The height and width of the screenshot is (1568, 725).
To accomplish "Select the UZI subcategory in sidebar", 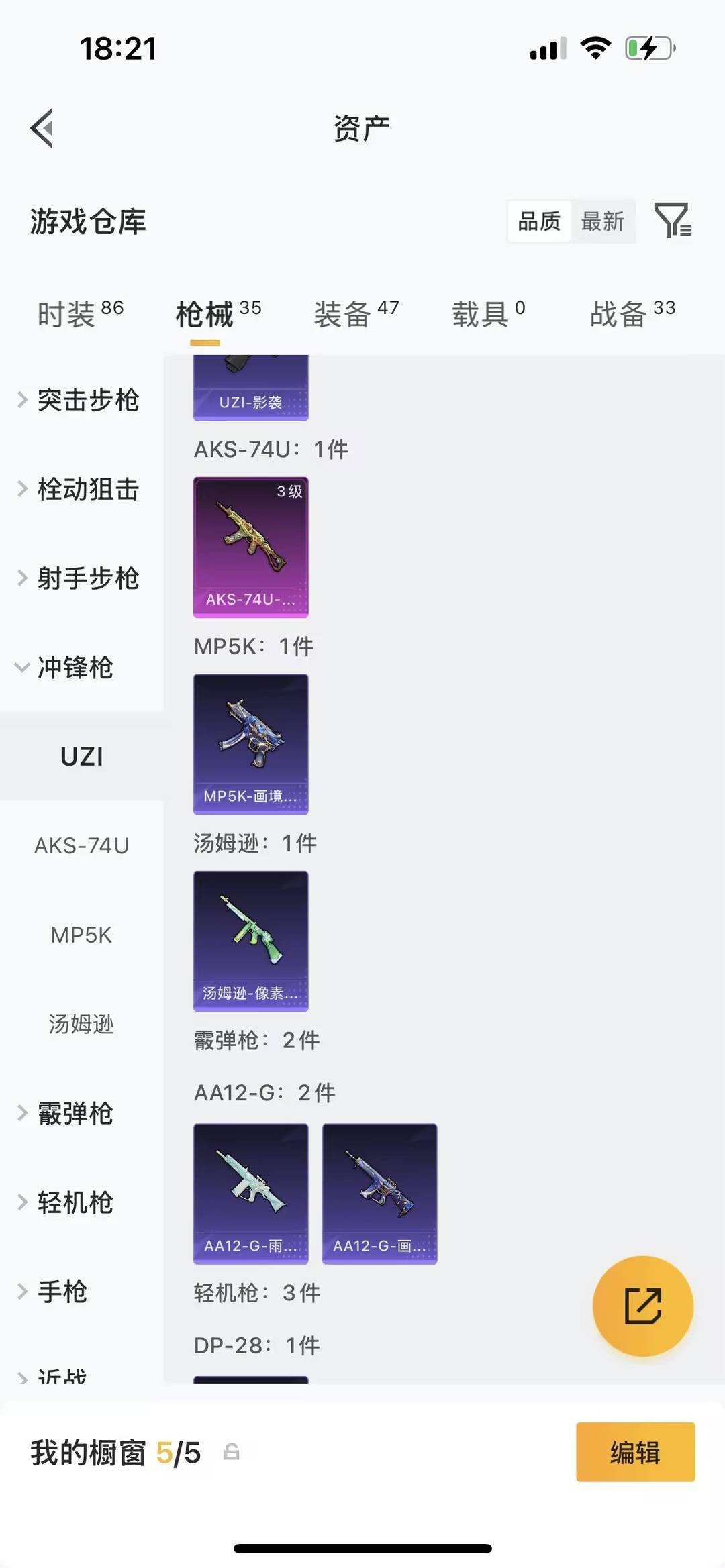I will tap(81, 756).
